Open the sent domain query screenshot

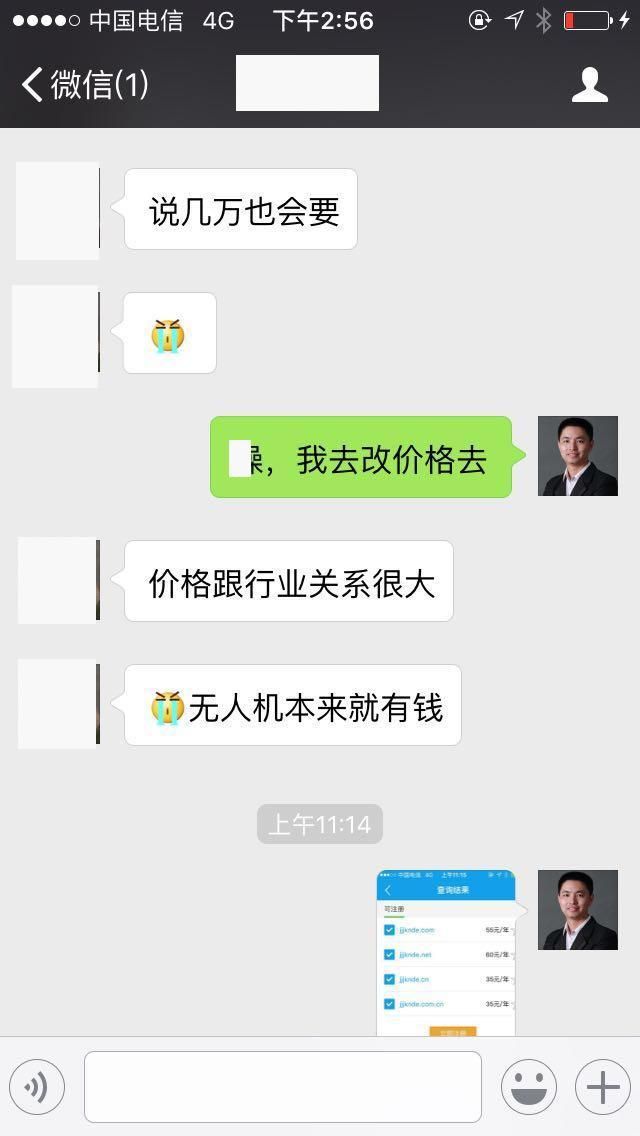[x=446, y=953]
